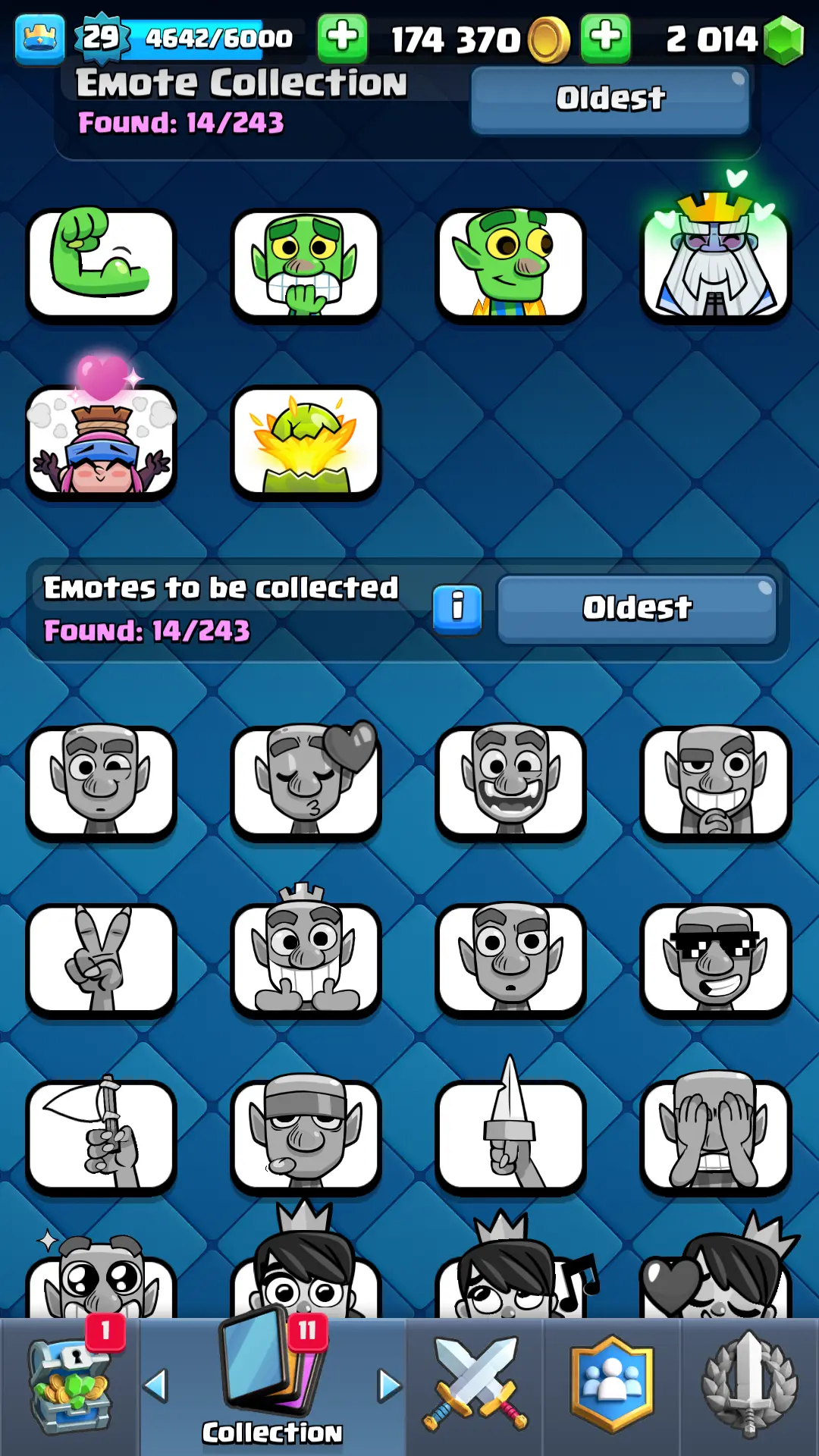View the locked peace sign hand emote
The height and width of the screenshot is (1456, 819).
(102, 959)
